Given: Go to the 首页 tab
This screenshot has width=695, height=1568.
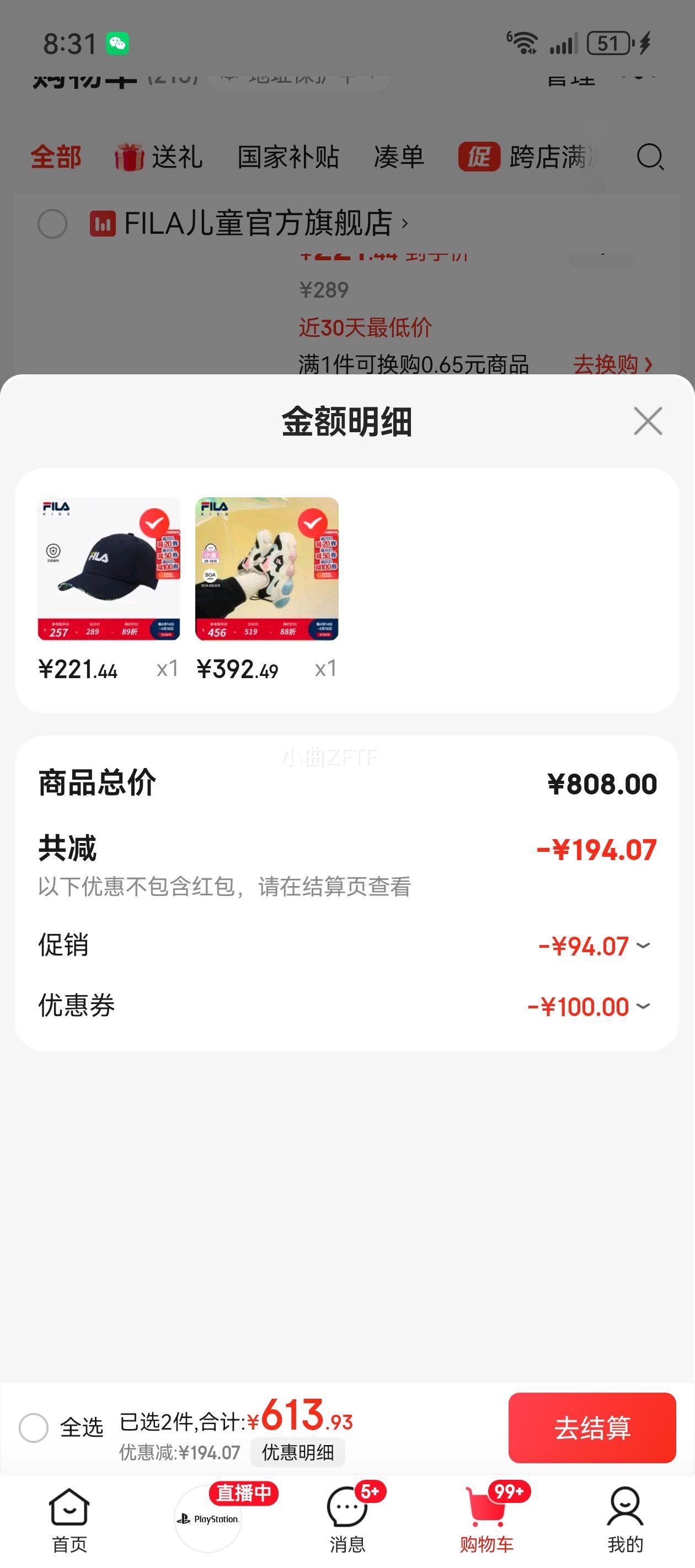Looking at the screenshot, I should tap(69, 1519).
